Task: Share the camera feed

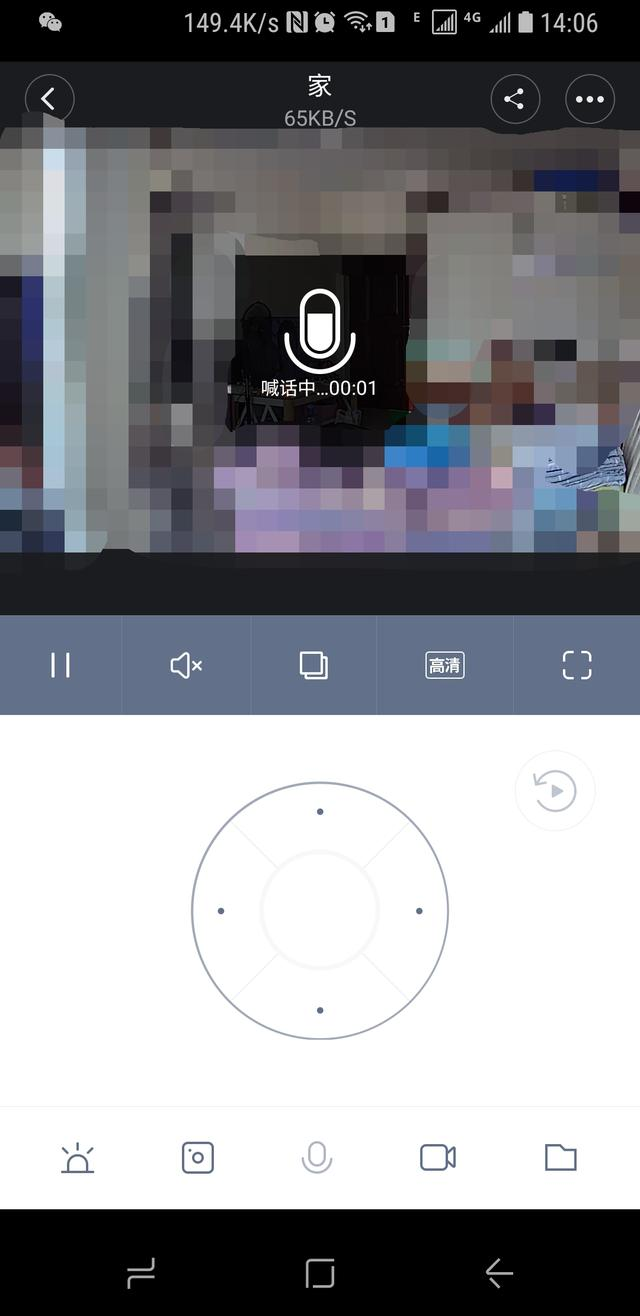Action: pos(515,99)
